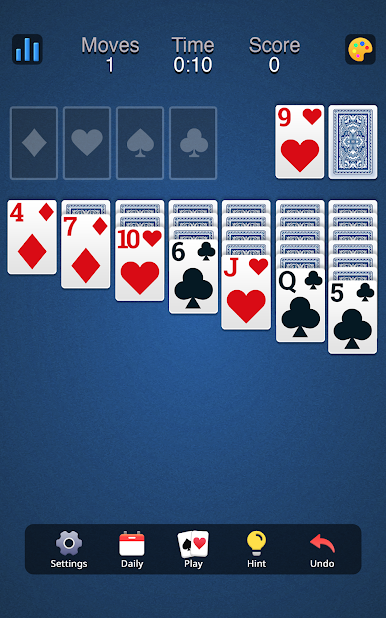Tap the 7 of diamonds card
This screenshot has height=618, width=386.
[86, 251]
